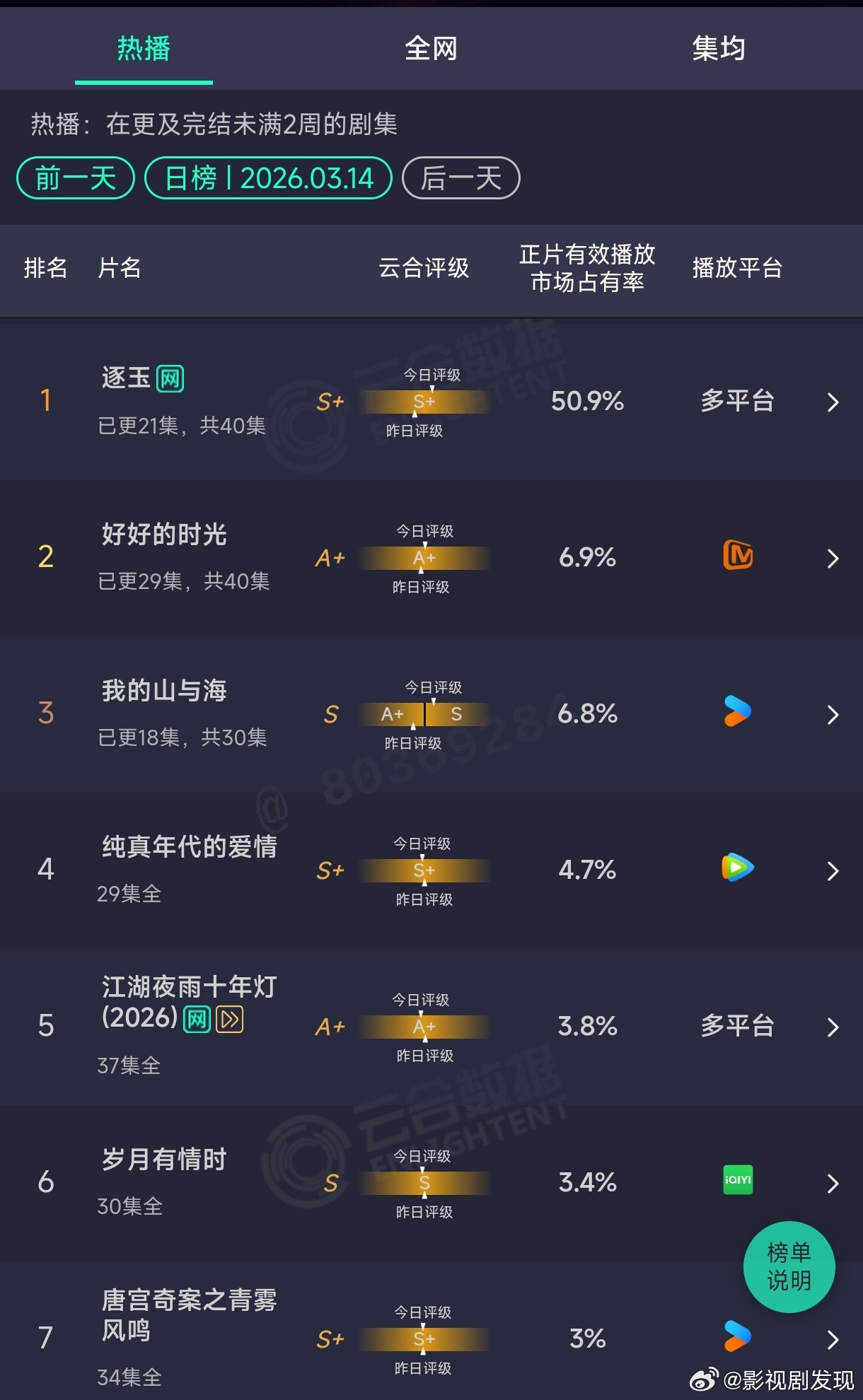This screenshot has height=1400, width=863.
Task: Open the 日榜 2026.03.14 date selector
Action: (x=269, y=178)
